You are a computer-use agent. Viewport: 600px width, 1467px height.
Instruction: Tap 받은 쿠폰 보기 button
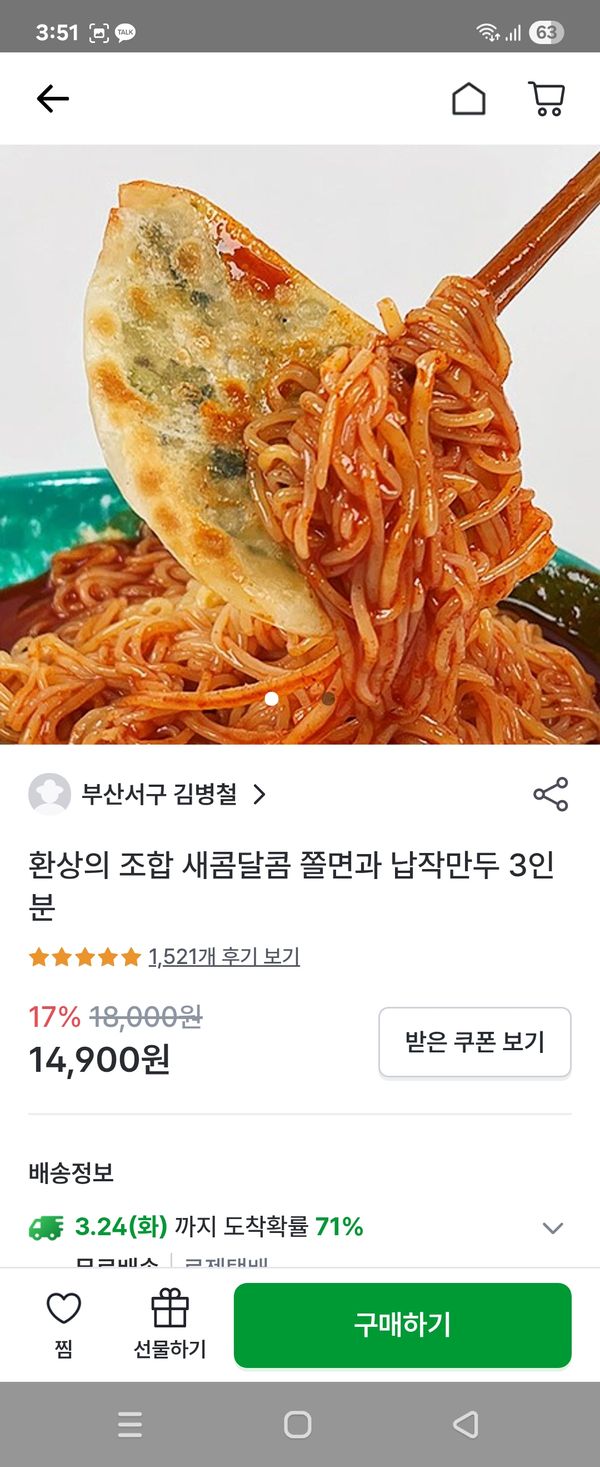(x=474, y=1042)
